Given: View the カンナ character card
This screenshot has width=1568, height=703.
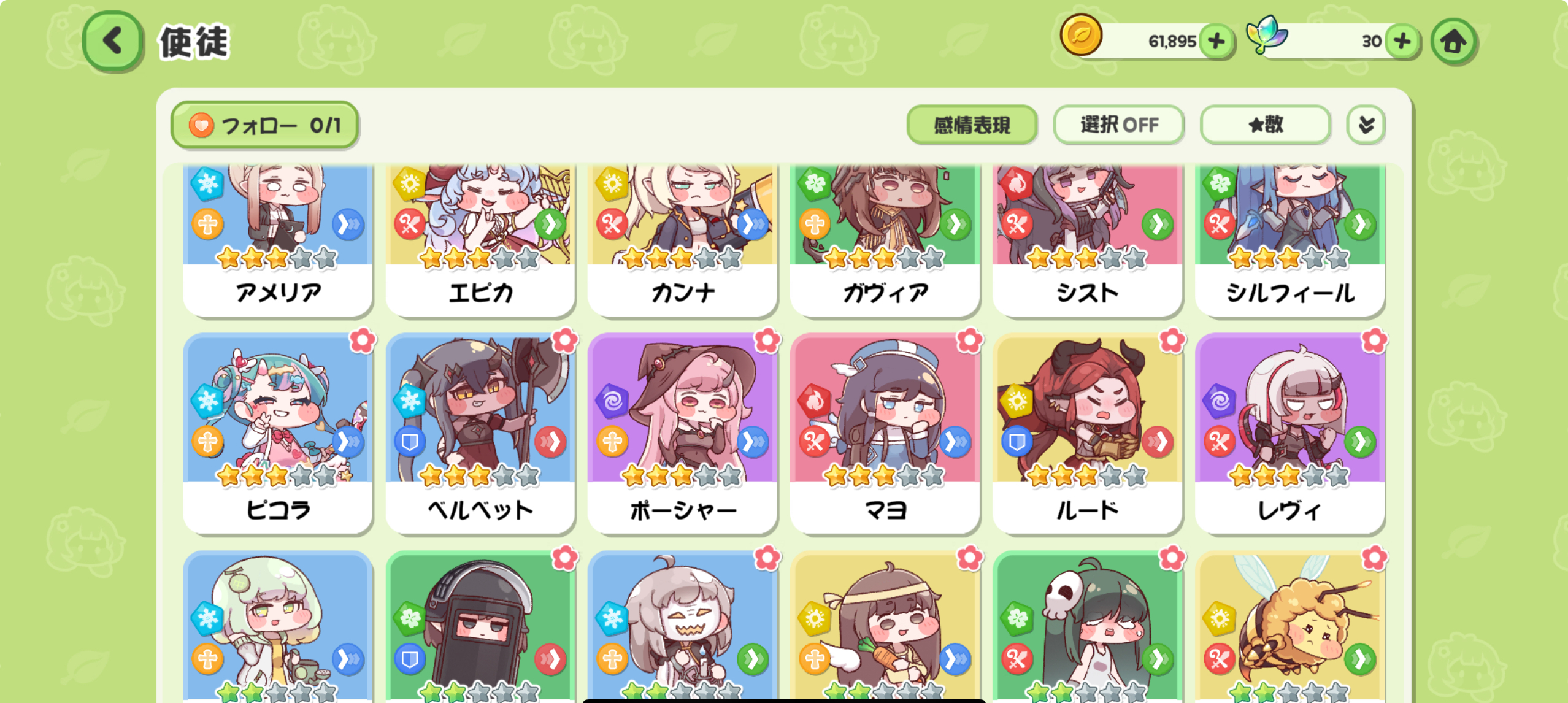Looking at the screenshot, I should [683, 240].
